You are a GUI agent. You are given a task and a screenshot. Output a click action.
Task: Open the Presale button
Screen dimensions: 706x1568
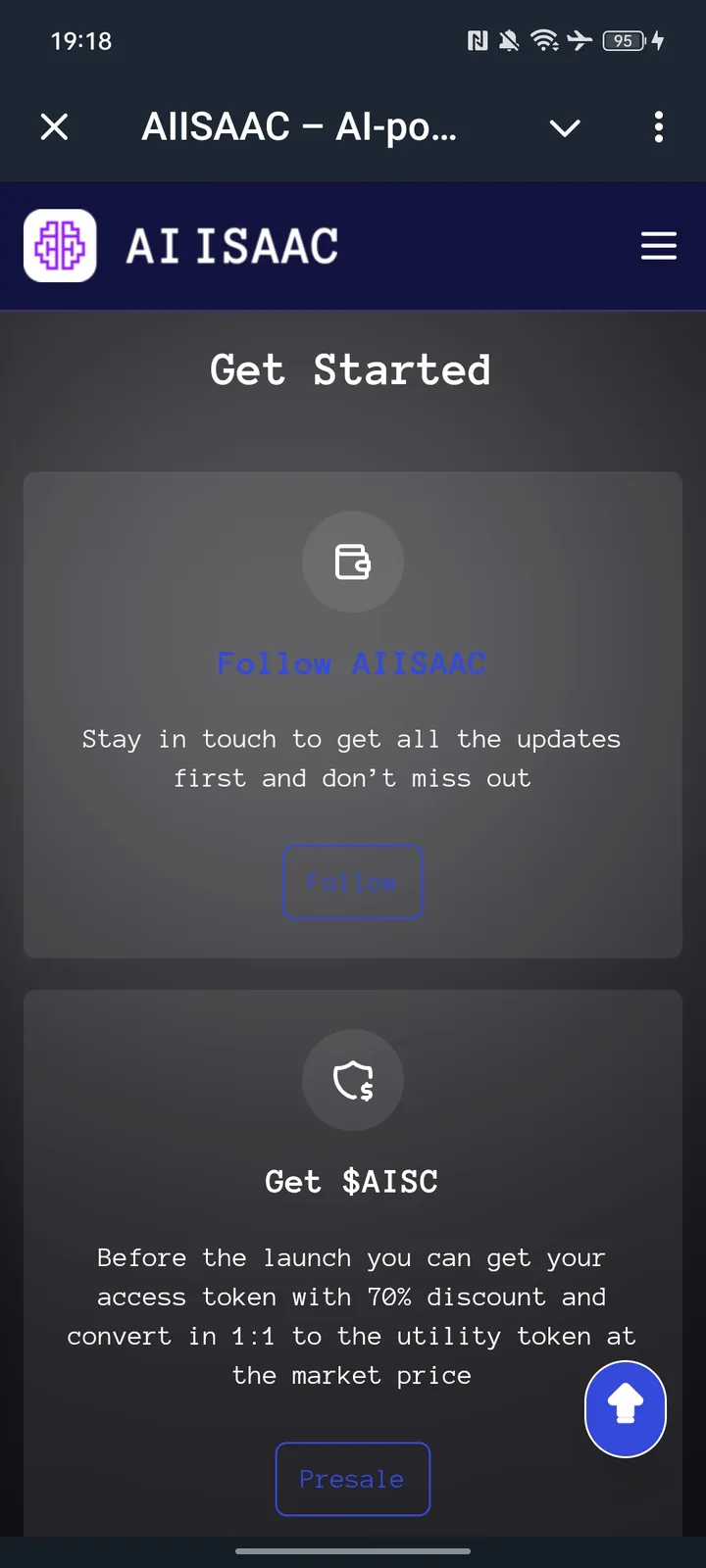click(353, 1479)
